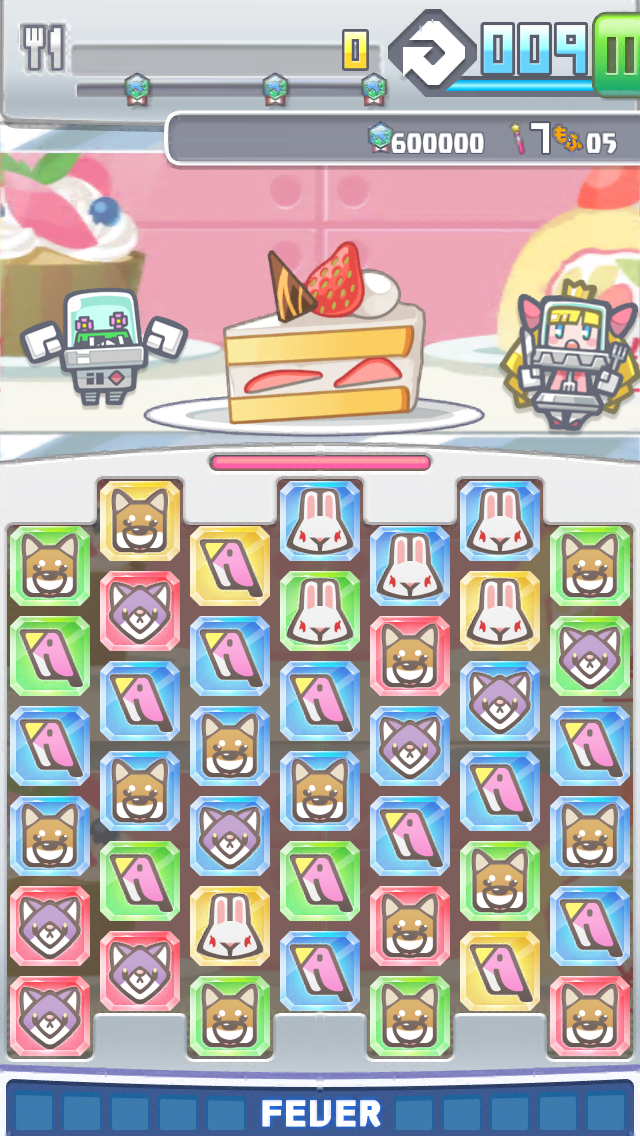Screen dimensions: 640x1136
Task: Pause the game with the green button
Action: [x=618, y=52]
